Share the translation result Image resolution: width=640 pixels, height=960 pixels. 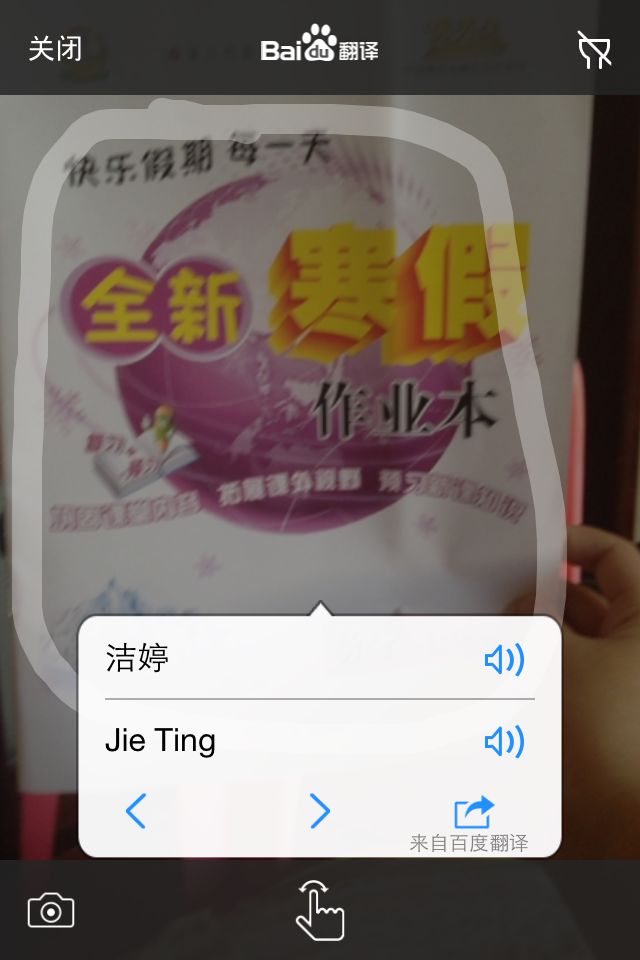(x=473, y=812)
